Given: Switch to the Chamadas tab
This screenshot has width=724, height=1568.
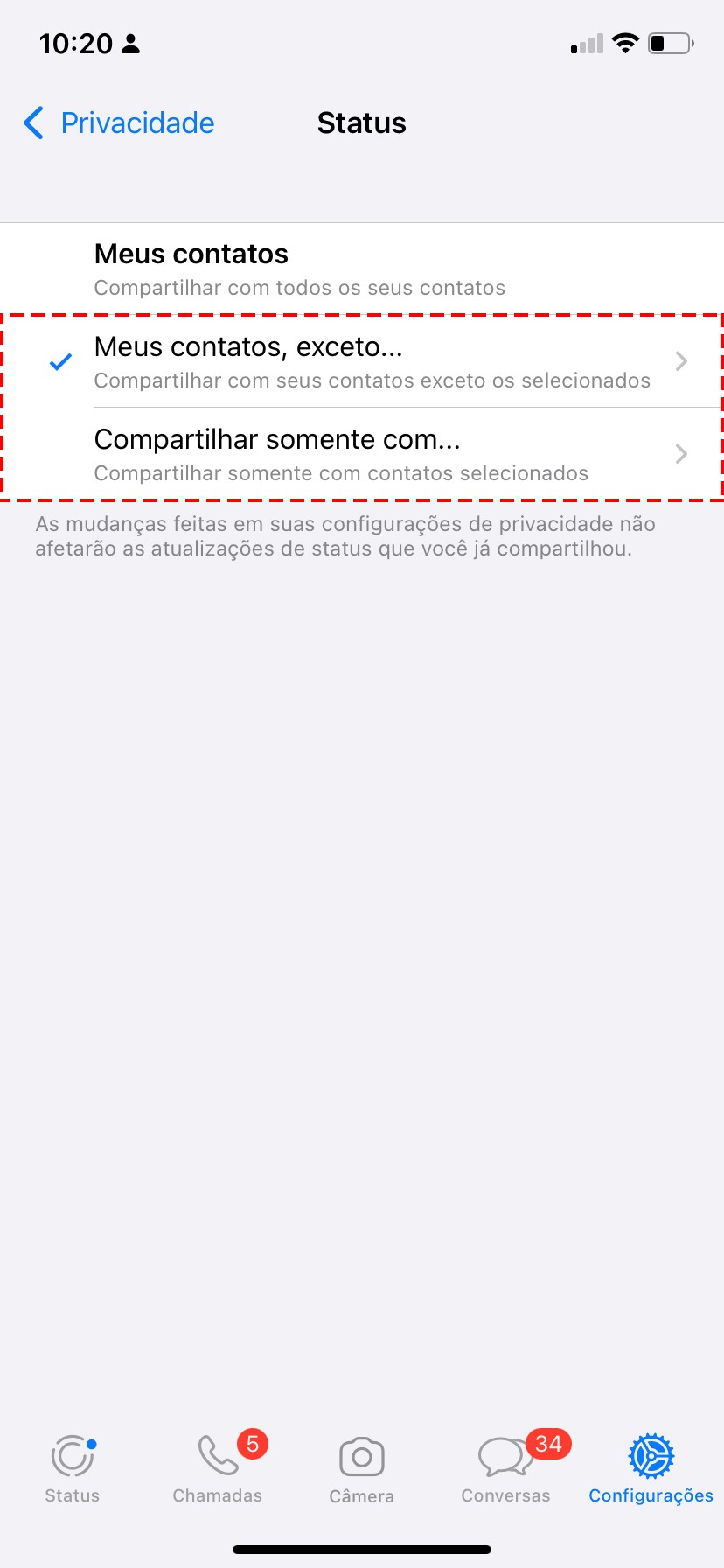Looking at the screenshot, I should [x=218, y=1469].
